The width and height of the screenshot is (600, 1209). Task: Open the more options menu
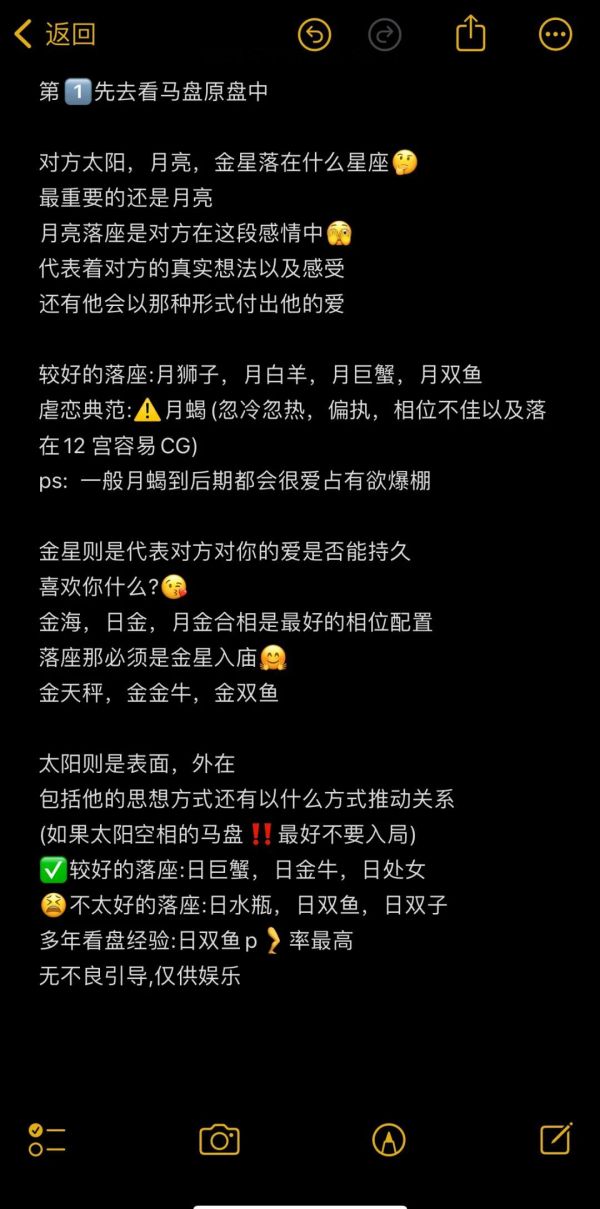(555, 35)
